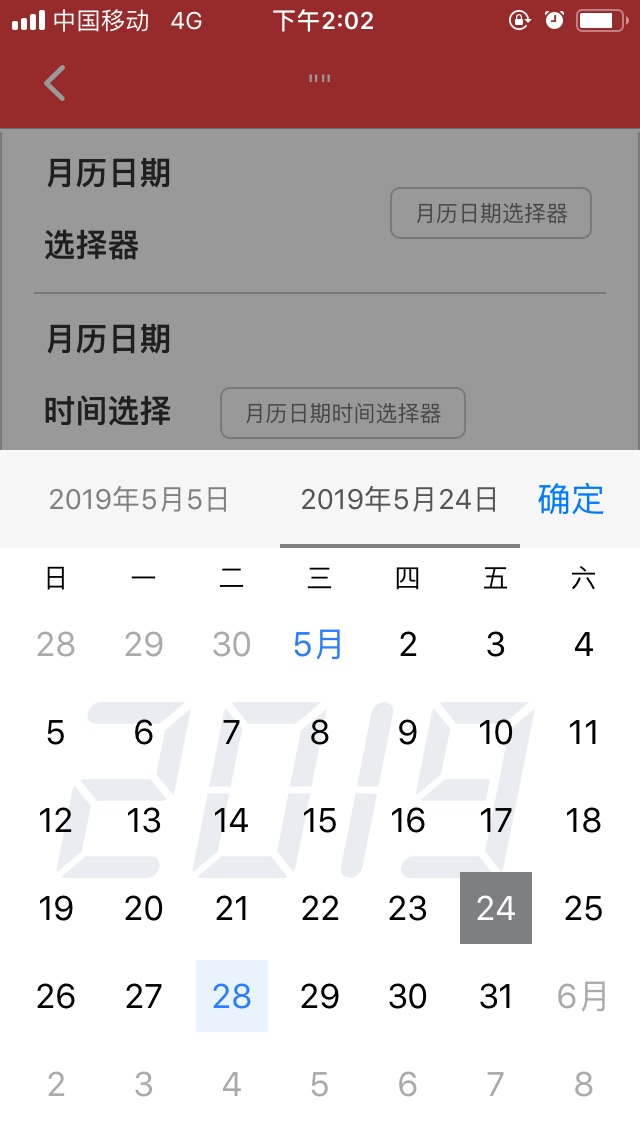Select May 13 in the calendar

[144, 821]
